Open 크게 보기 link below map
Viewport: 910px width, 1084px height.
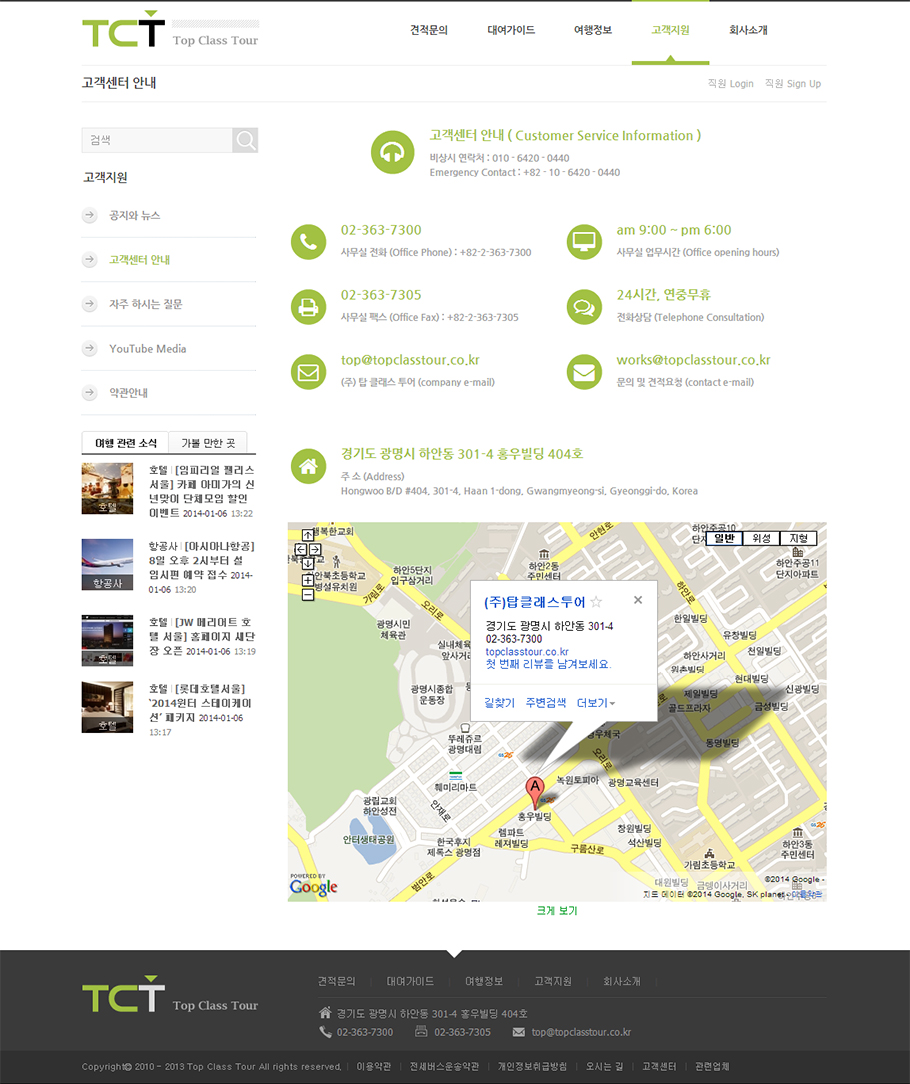pyautogui.click(x=557, y=910)
